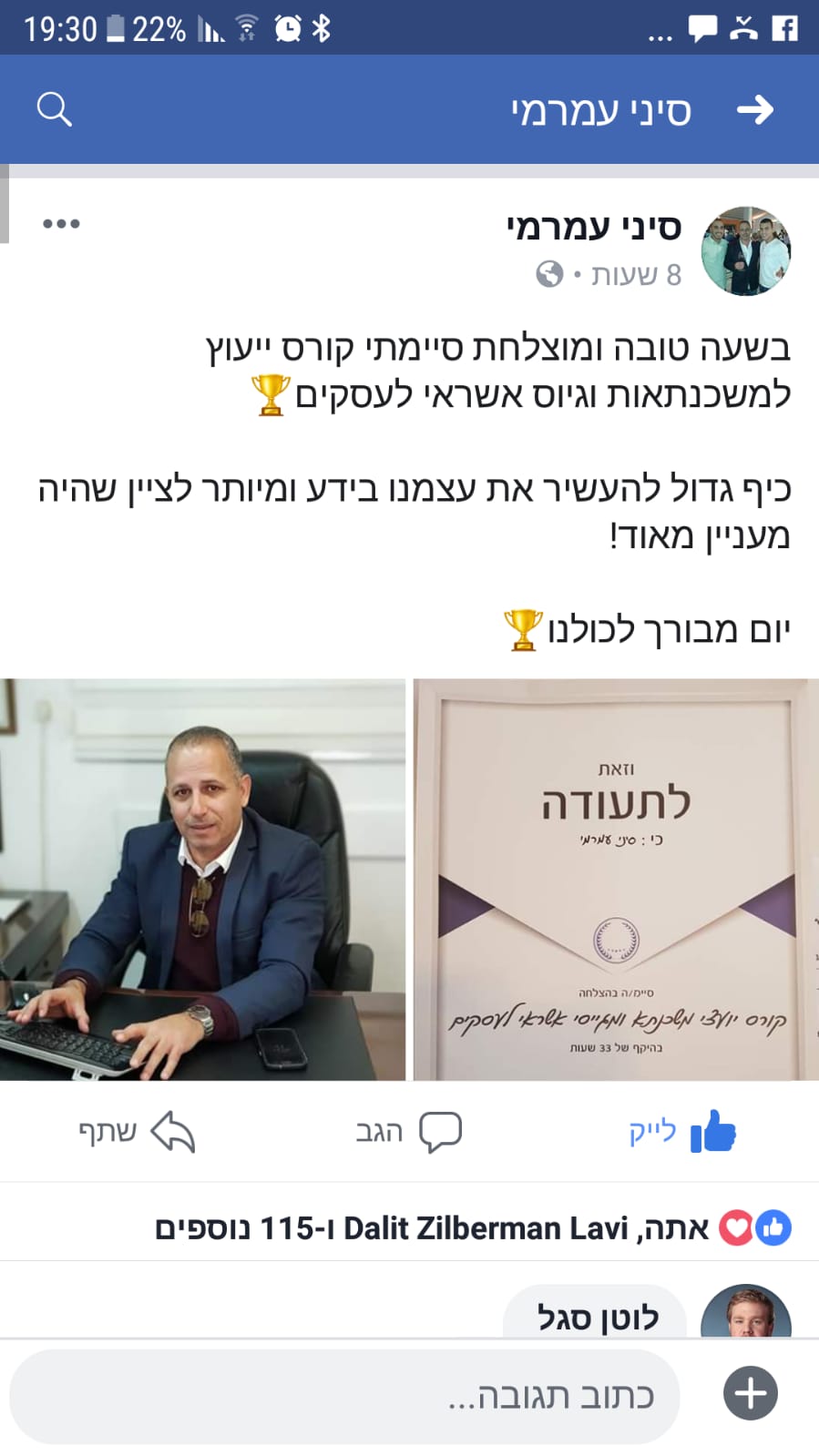This screenshot has width=819, height=1456.
Task: View the list of 115 reactions
Action: [474, 1228]
